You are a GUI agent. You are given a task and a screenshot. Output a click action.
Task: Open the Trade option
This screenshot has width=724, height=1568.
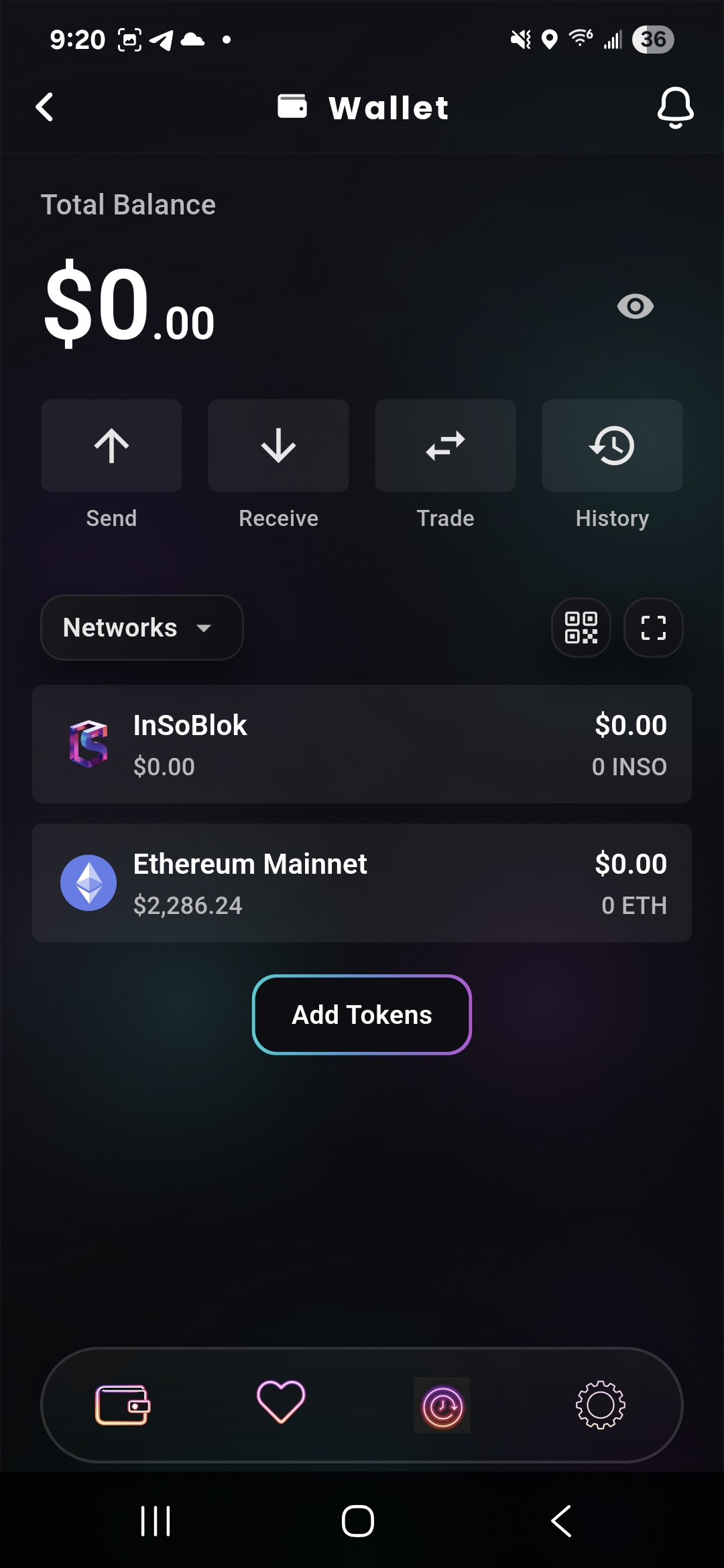tap(445, 446)
